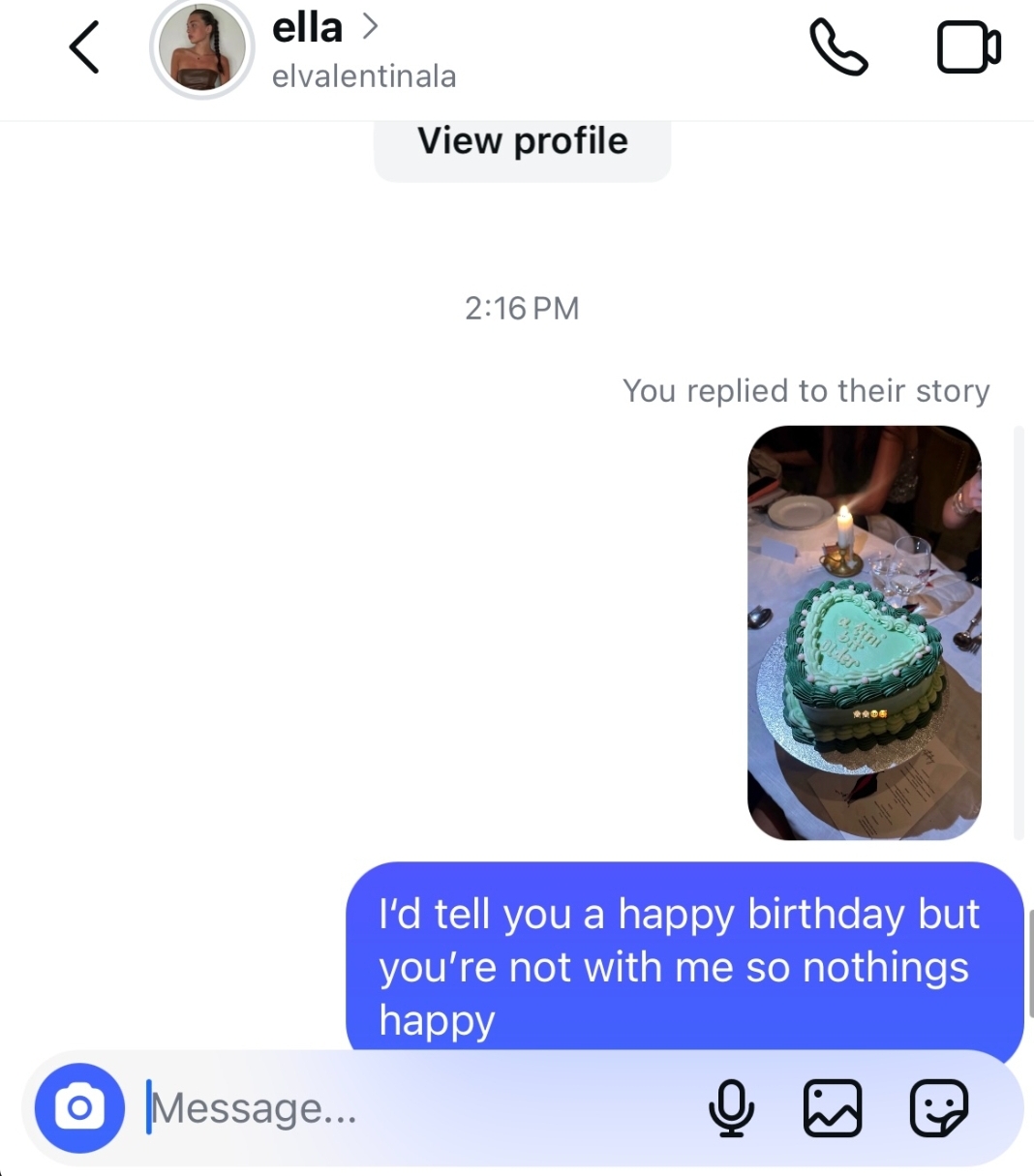Start a video call with ella
The height and width of the screenshot is (1176, 1034).
[x=968, y=47]
